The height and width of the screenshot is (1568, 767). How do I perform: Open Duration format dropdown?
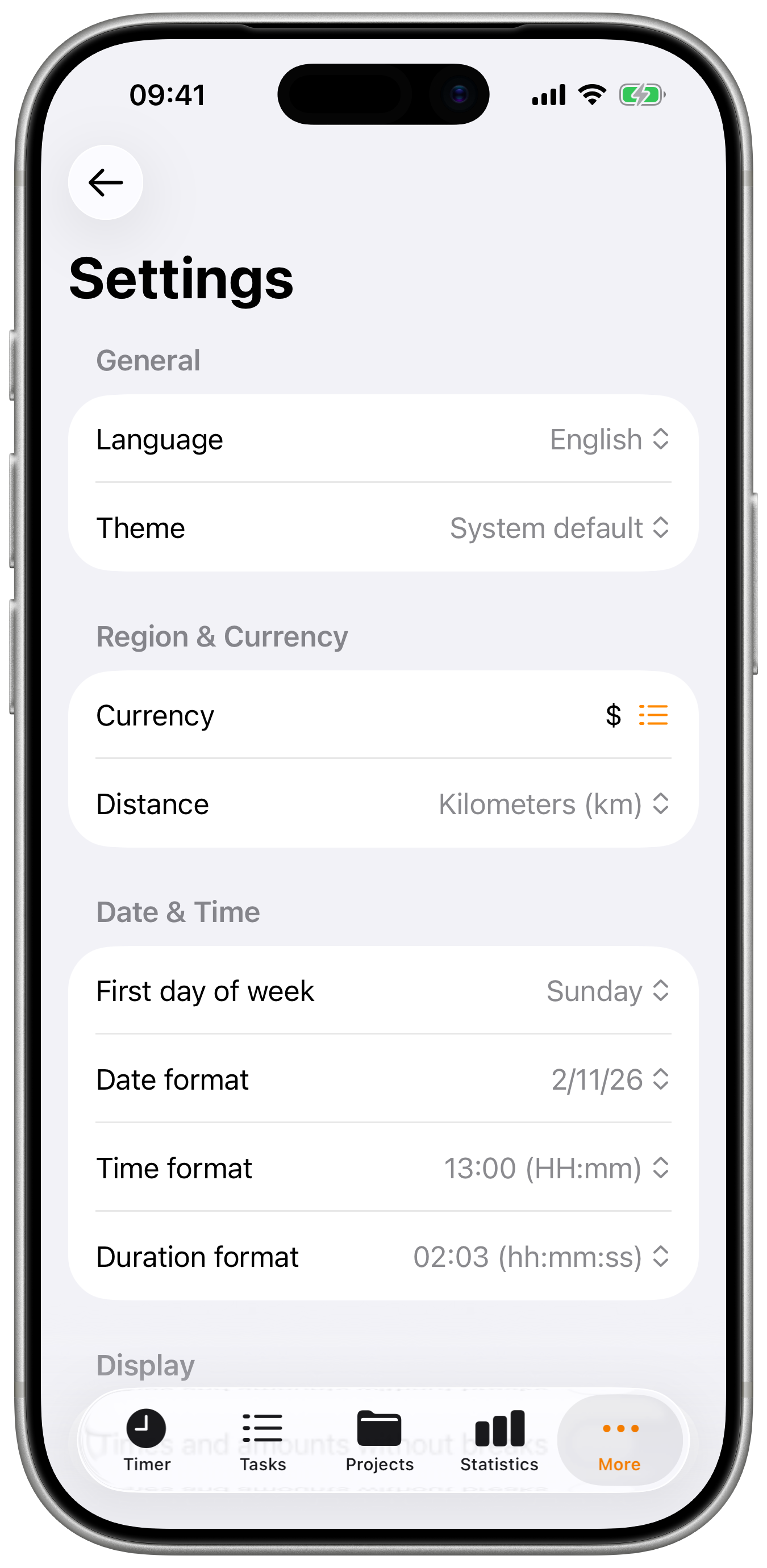[540, 1257]
